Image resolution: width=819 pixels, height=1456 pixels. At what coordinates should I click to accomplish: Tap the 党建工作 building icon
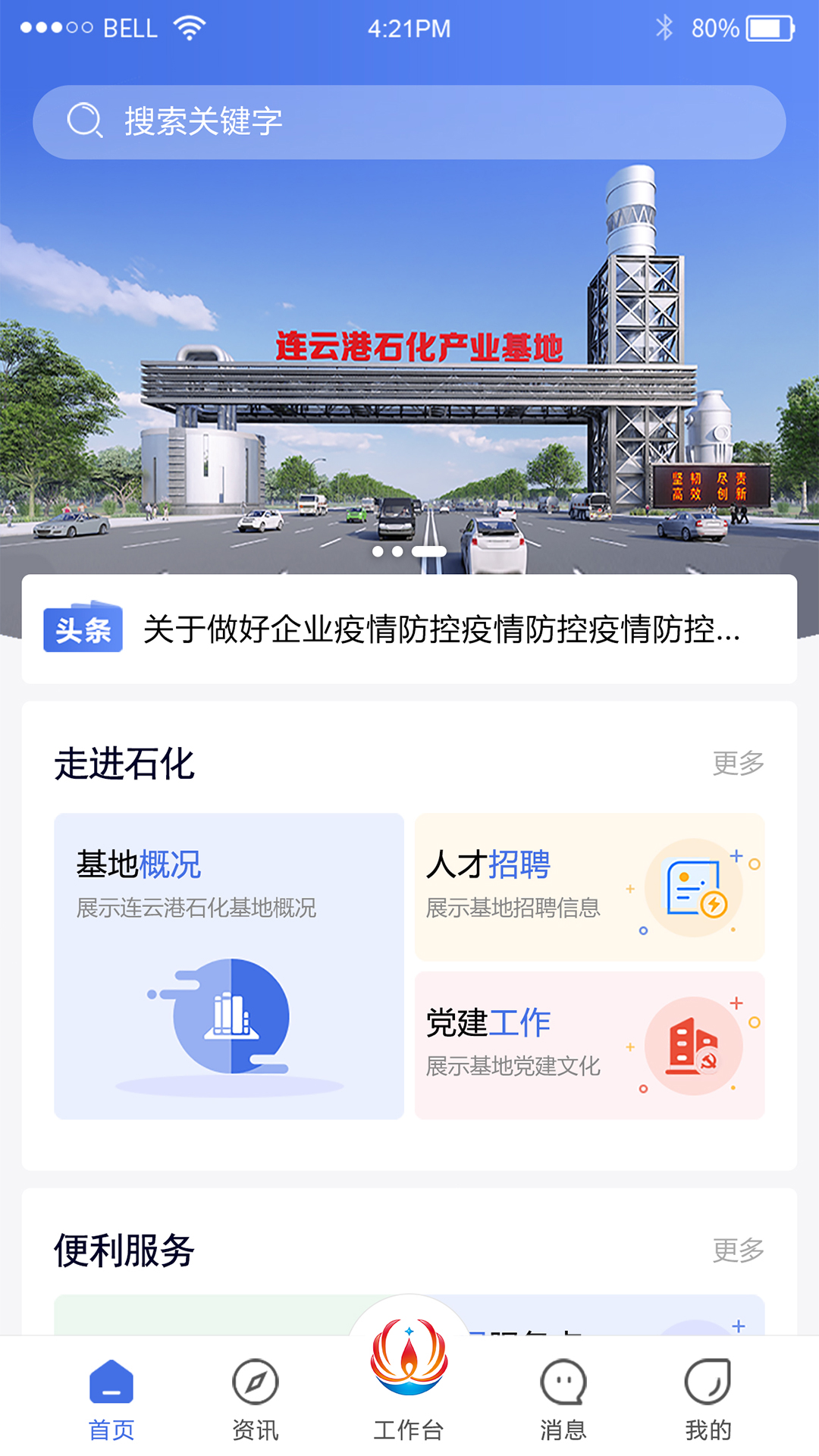pyautogui.click(x=695, y=1044)
